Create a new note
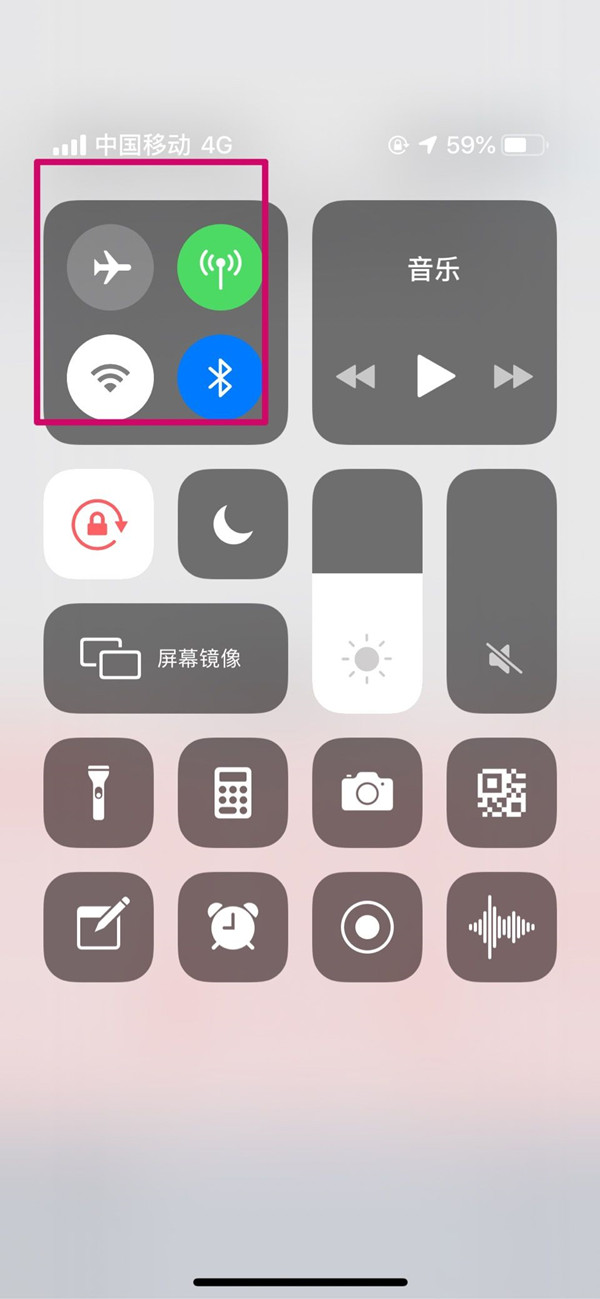The height and width of the screenshot is (1299, 600). click(98, 927)
